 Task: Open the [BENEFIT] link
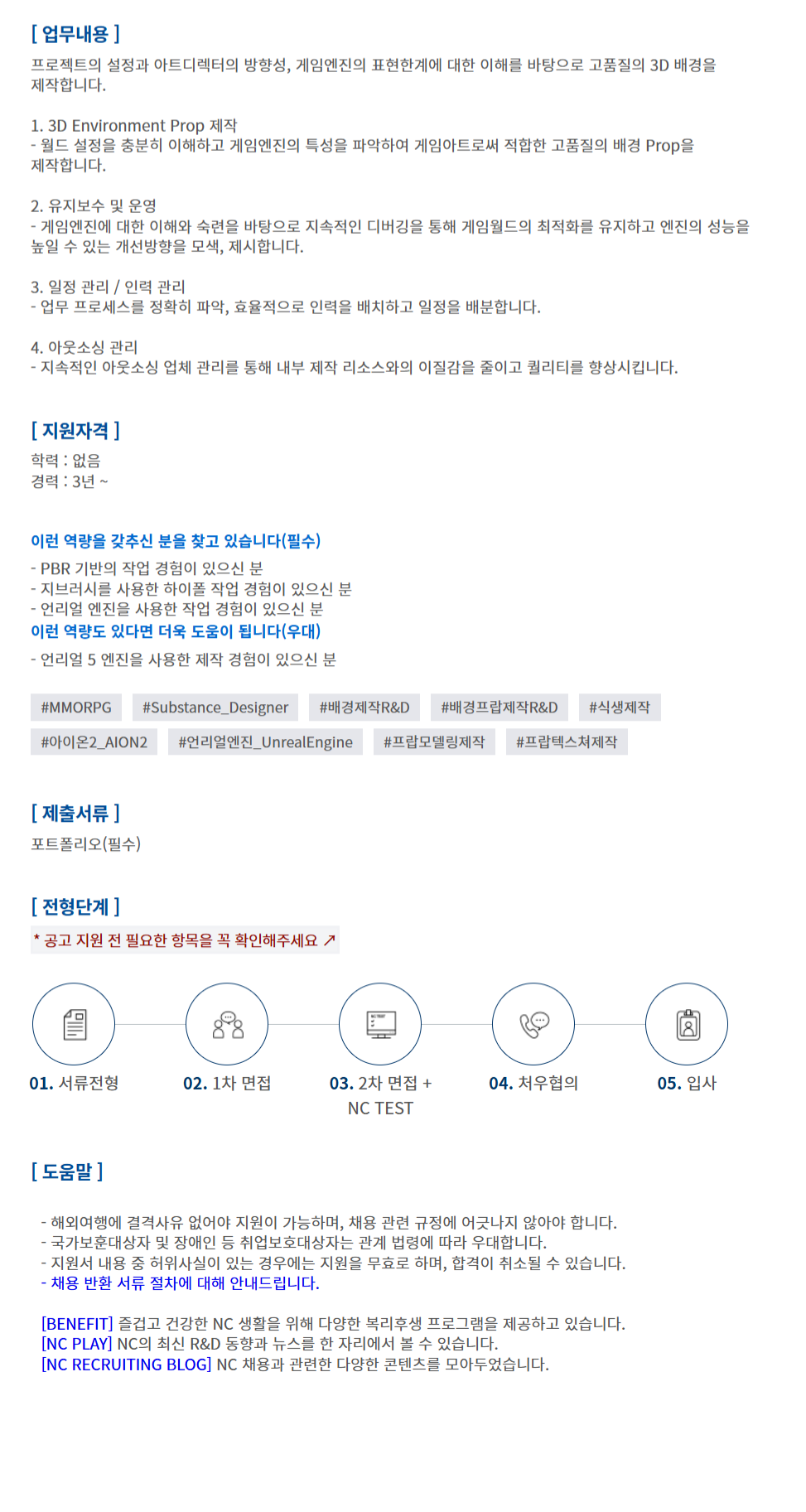77,1324
